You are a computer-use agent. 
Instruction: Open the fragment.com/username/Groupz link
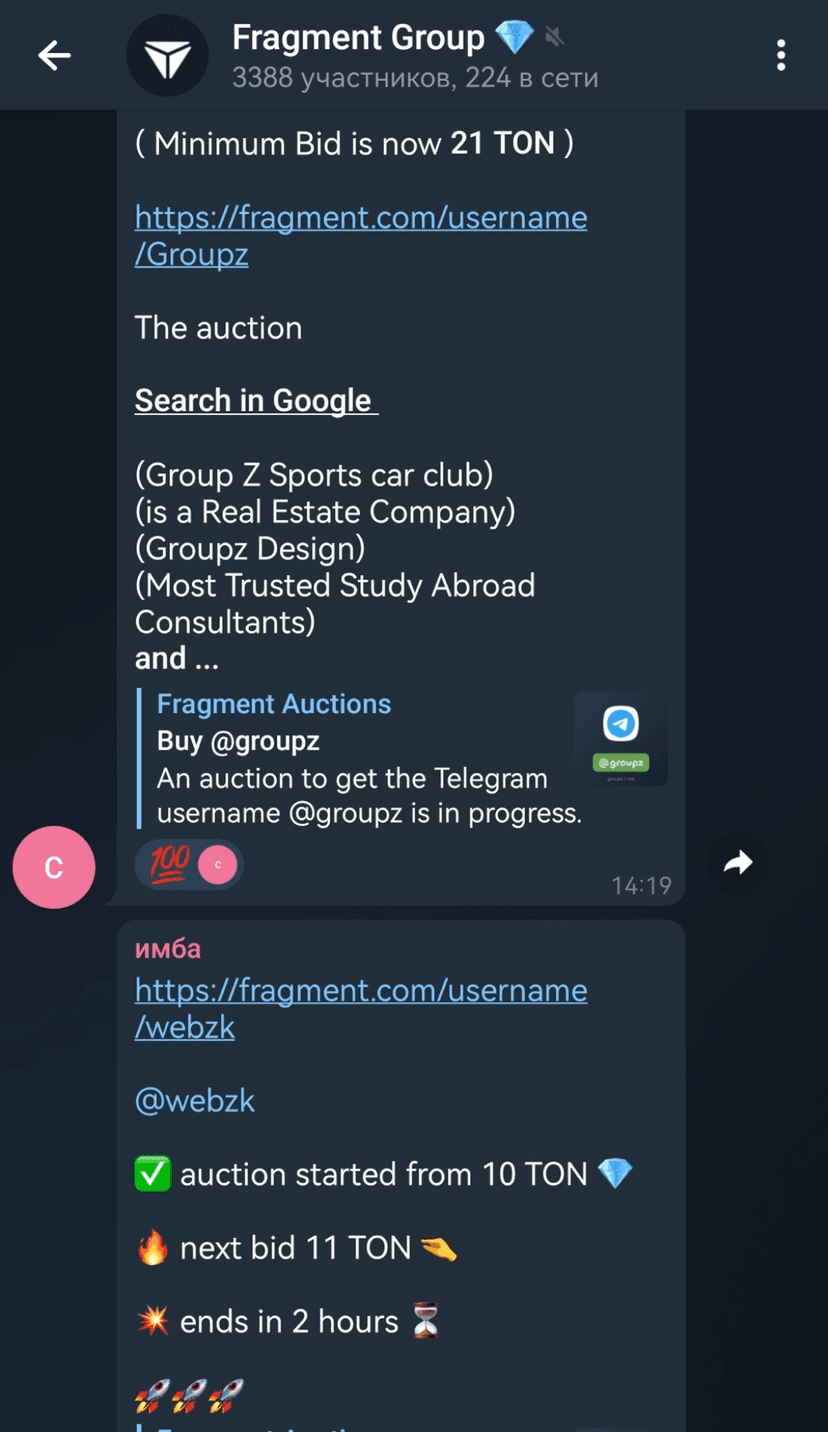[360, 235]
